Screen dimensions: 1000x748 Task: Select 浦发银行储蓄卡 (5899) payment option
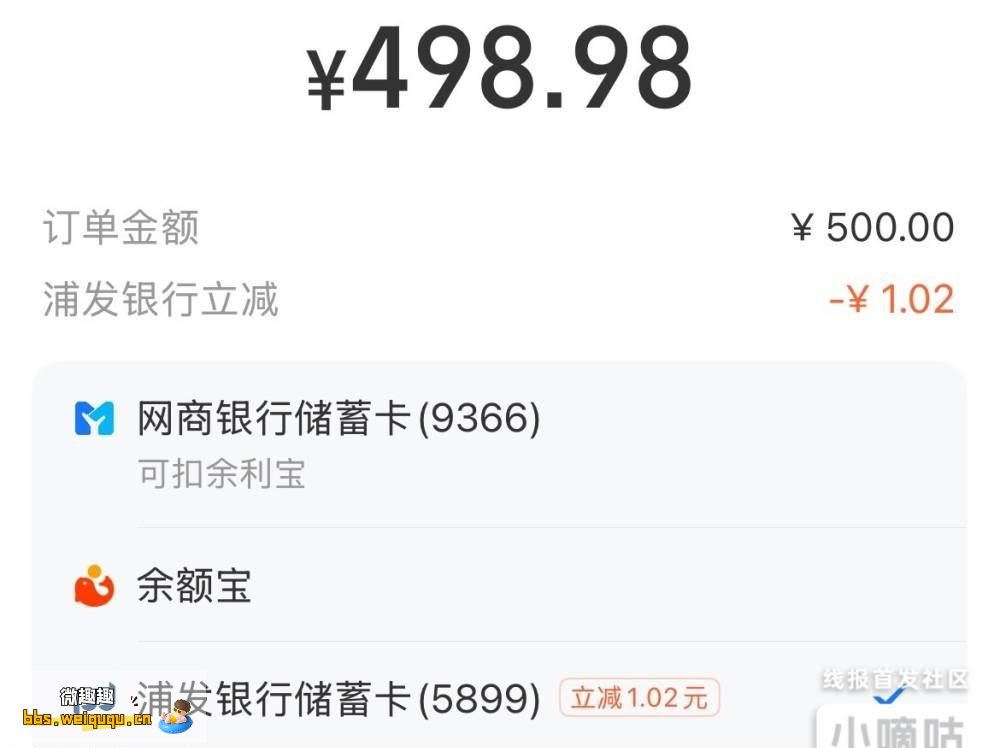(x=338, y=699)
